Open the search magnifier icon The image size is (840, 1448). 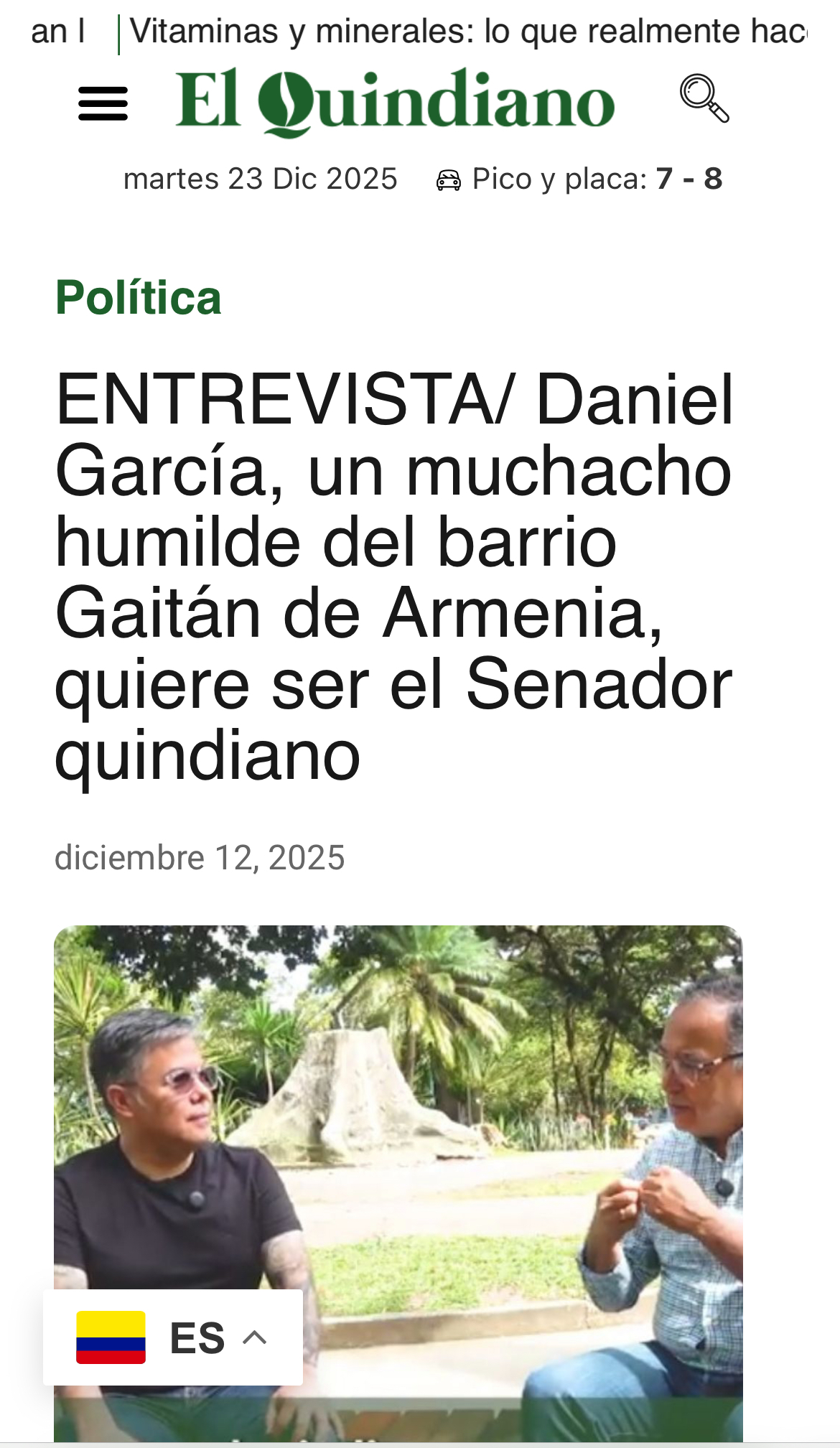(704, 98)
